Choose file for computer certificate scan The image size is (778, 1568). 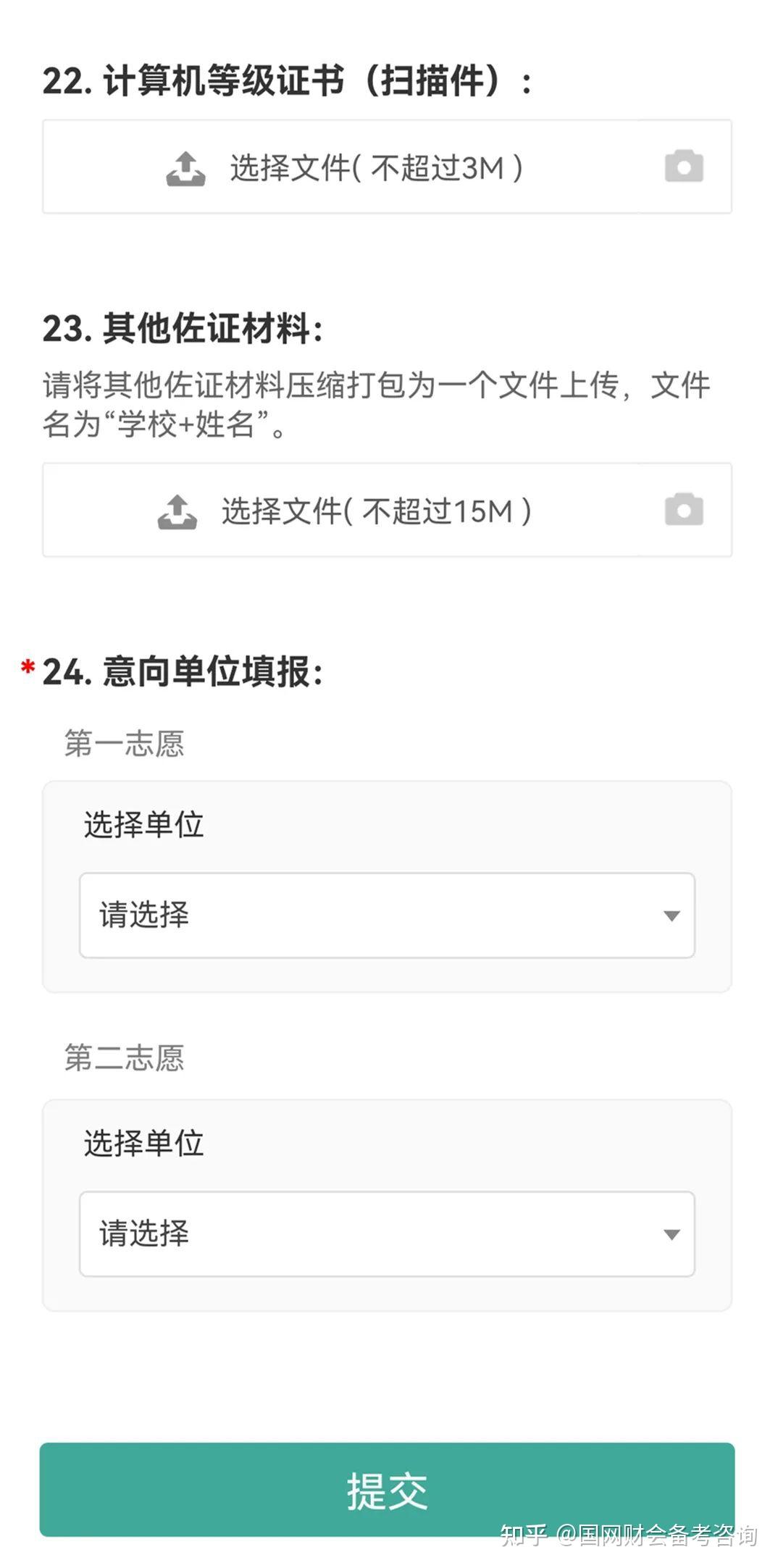(x=345, y=167)
